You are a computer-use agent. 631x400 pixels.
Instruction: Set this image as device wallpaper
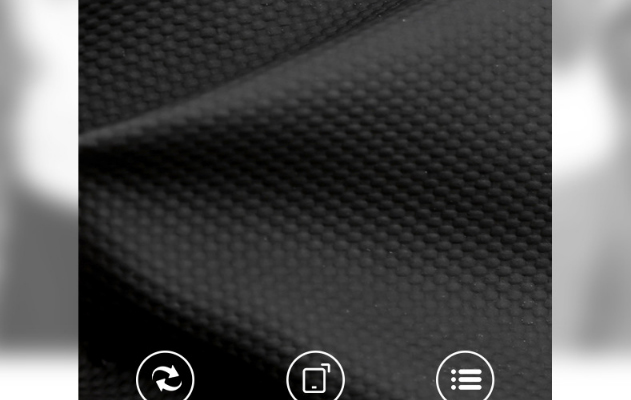315,379
